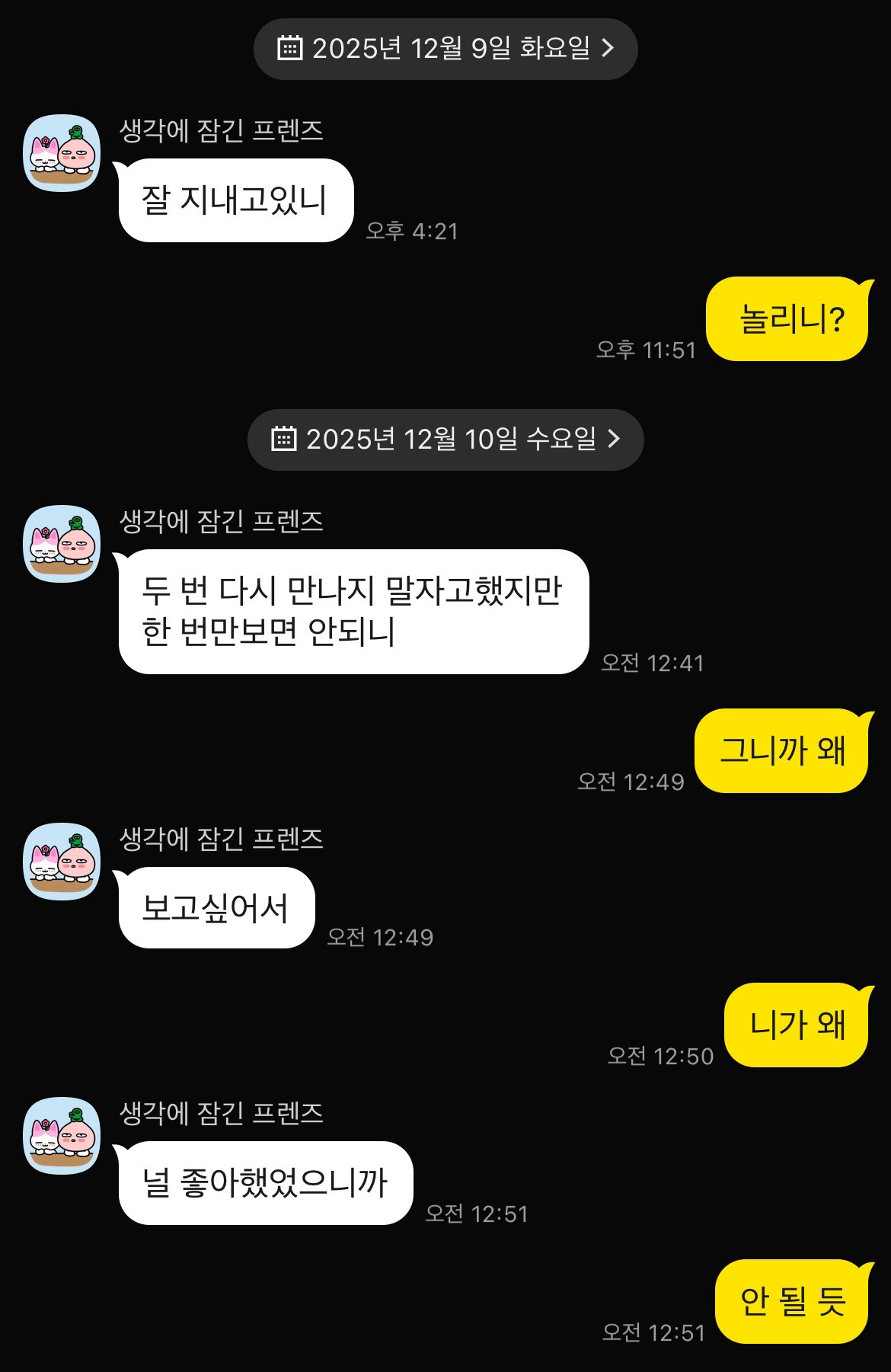Open the 잘 지내고있니 chat bubble
The height and width of the screenshot is (1372, 891).
235,199
